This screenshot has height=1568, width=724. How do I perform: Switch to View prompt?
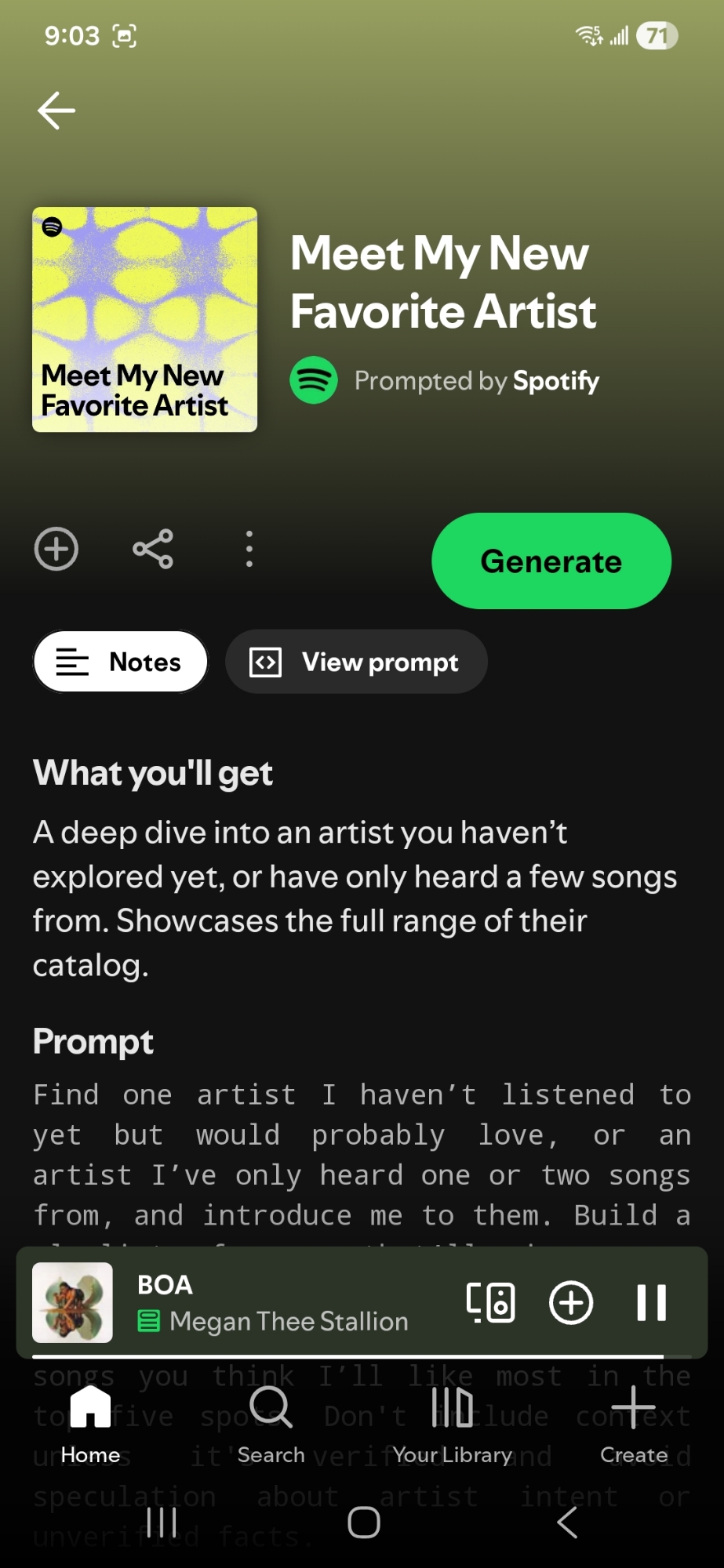point(356,662)
